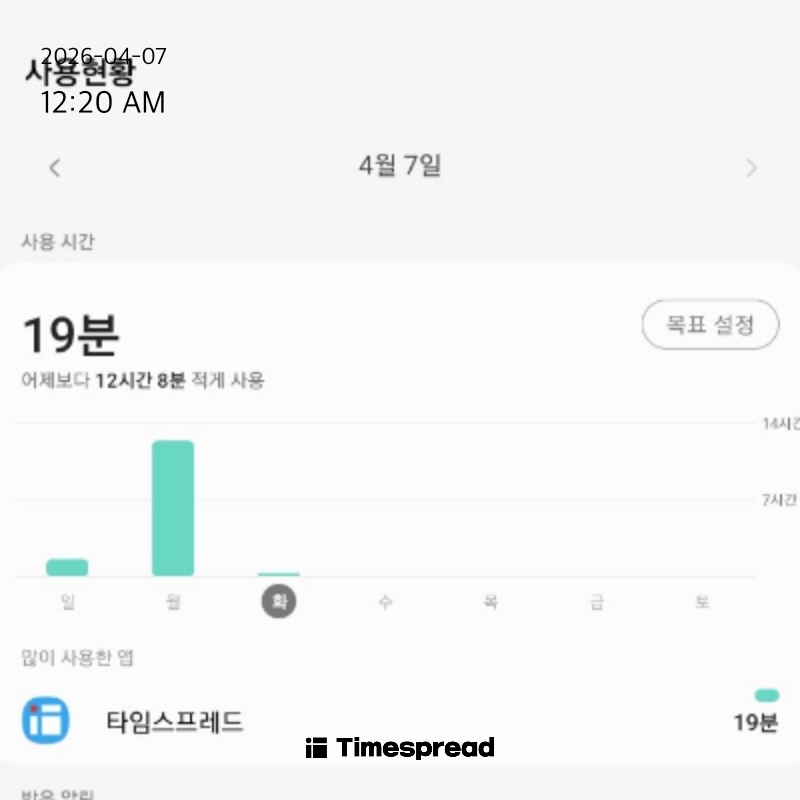Open the 타임스프레드 app usage details
The image size is (800, 800).
pos(400,721)
